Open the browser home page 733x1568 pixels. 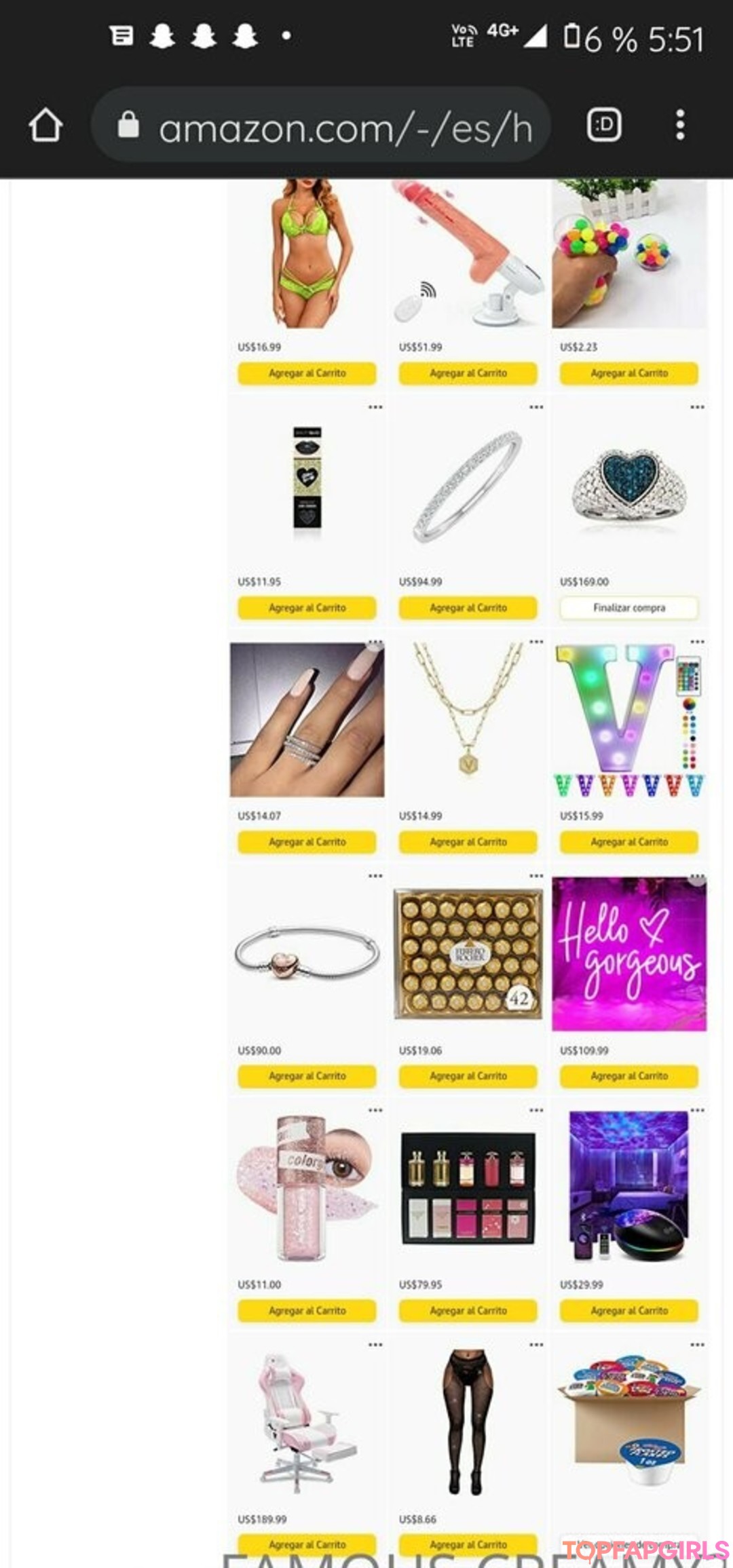click(45, 126)
